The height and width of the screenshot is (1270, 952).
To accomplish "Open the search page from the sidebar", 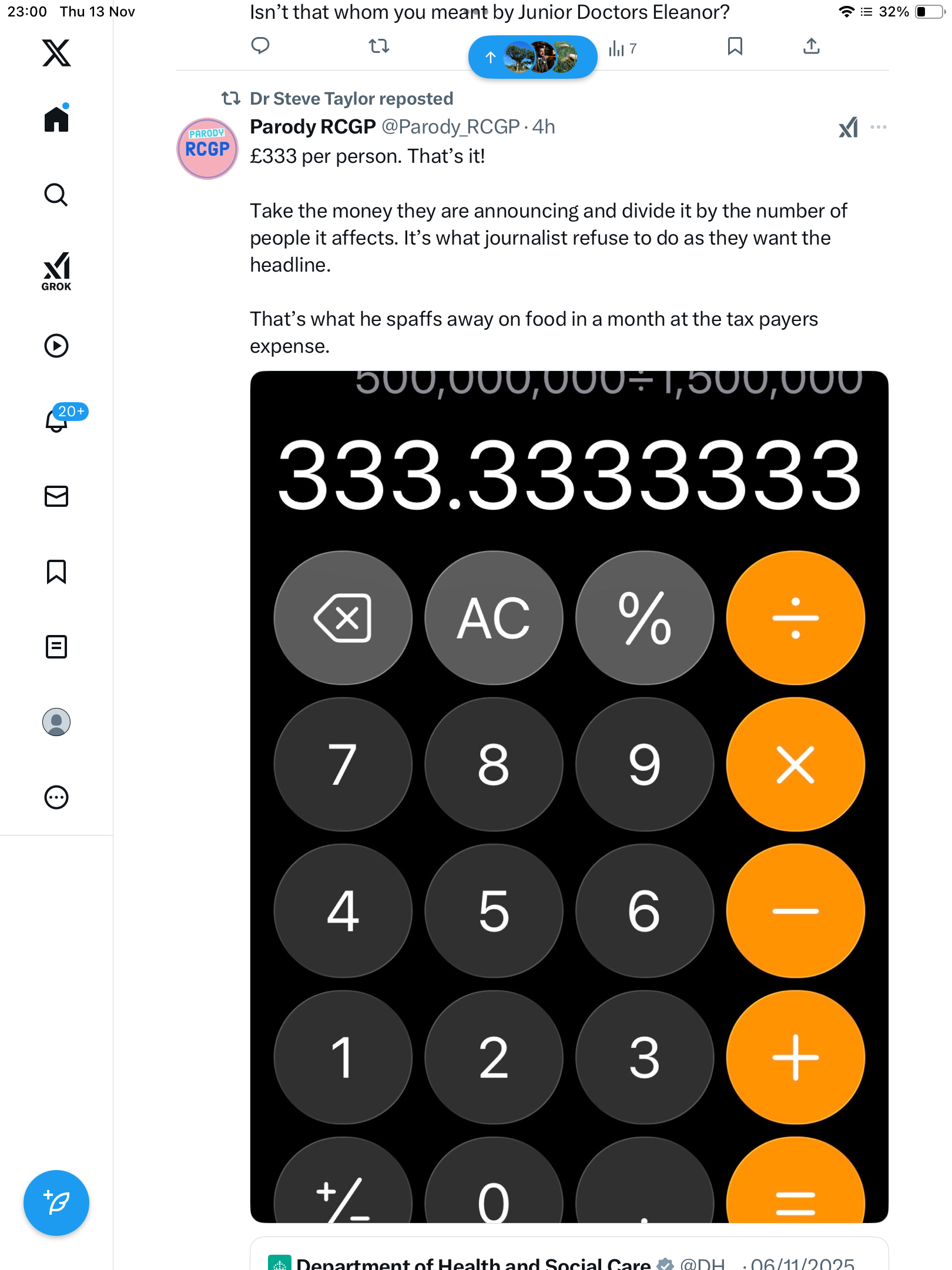I will pos(56,195).
